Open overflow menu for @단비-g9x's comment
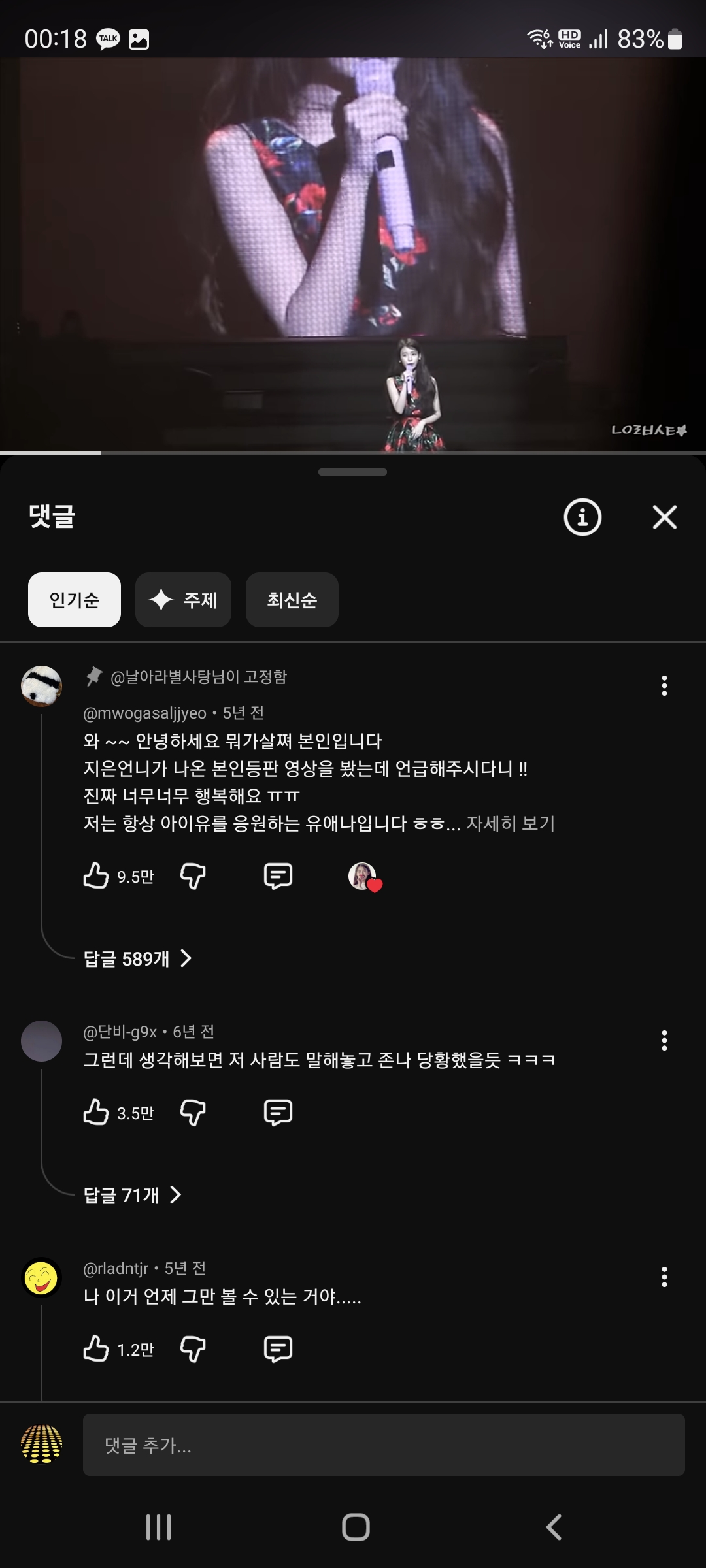Image resolution: width=706 pixels, height=1568 pixels. [x=664, y=1040]
